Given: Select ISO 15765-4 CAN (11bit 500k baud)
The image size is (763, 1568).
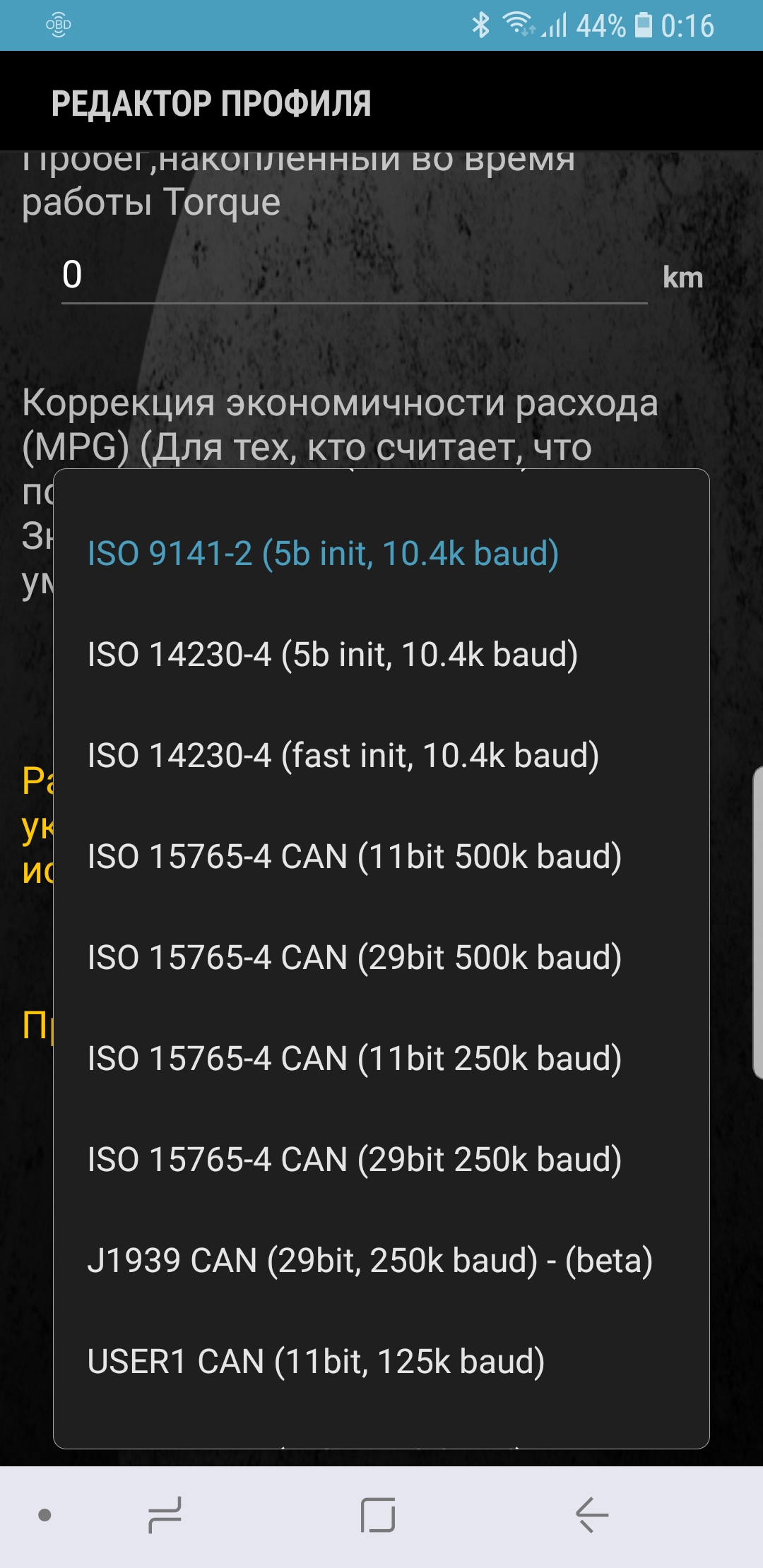Looking at the screenshot, I should (x=381, y=856).
